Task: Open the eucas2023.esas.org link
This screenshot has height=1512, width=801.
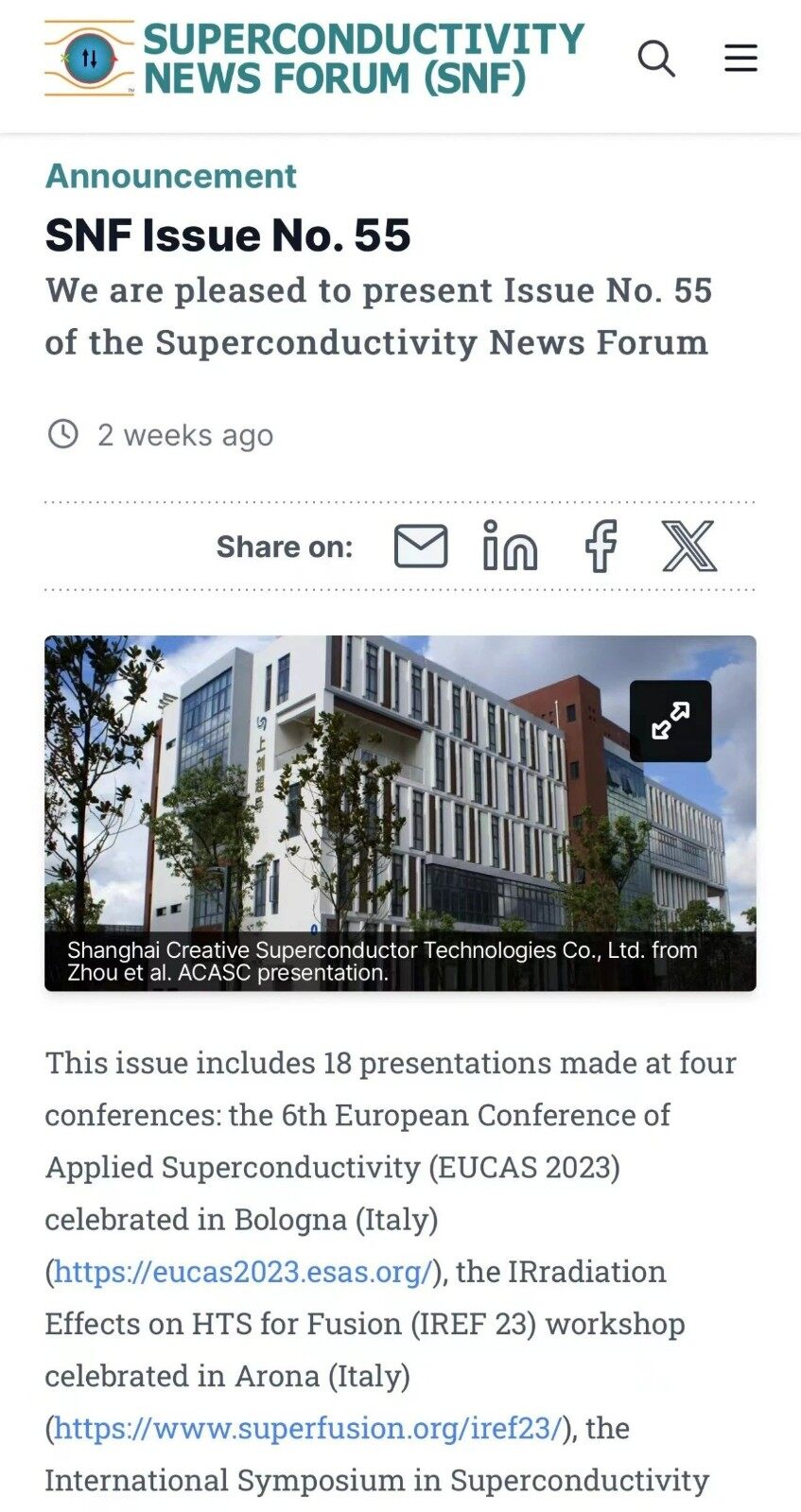Action: pos(243,1271)
